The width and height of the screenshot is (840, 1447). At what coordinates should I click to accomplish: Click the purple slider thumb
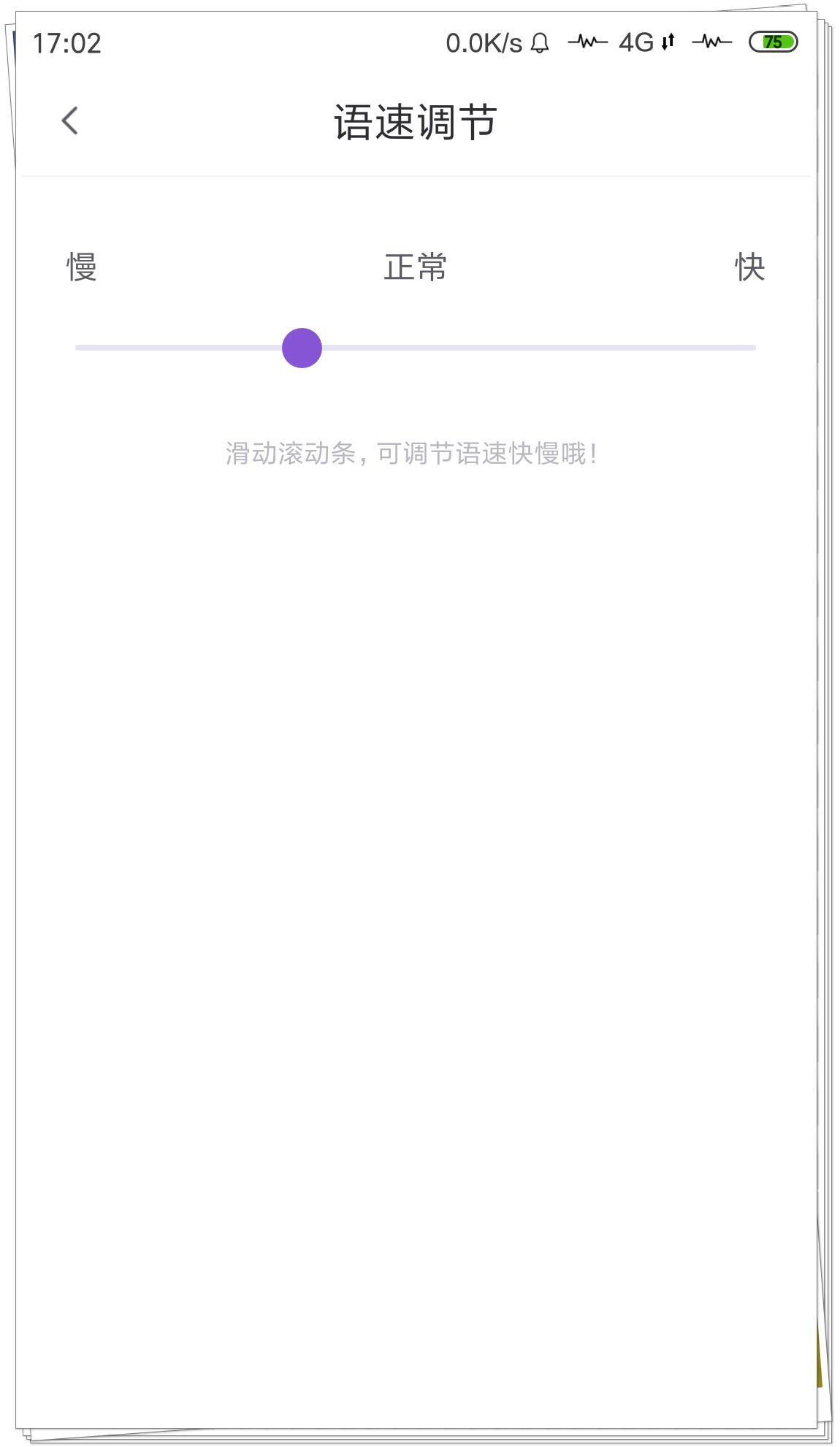pos(302,348)
